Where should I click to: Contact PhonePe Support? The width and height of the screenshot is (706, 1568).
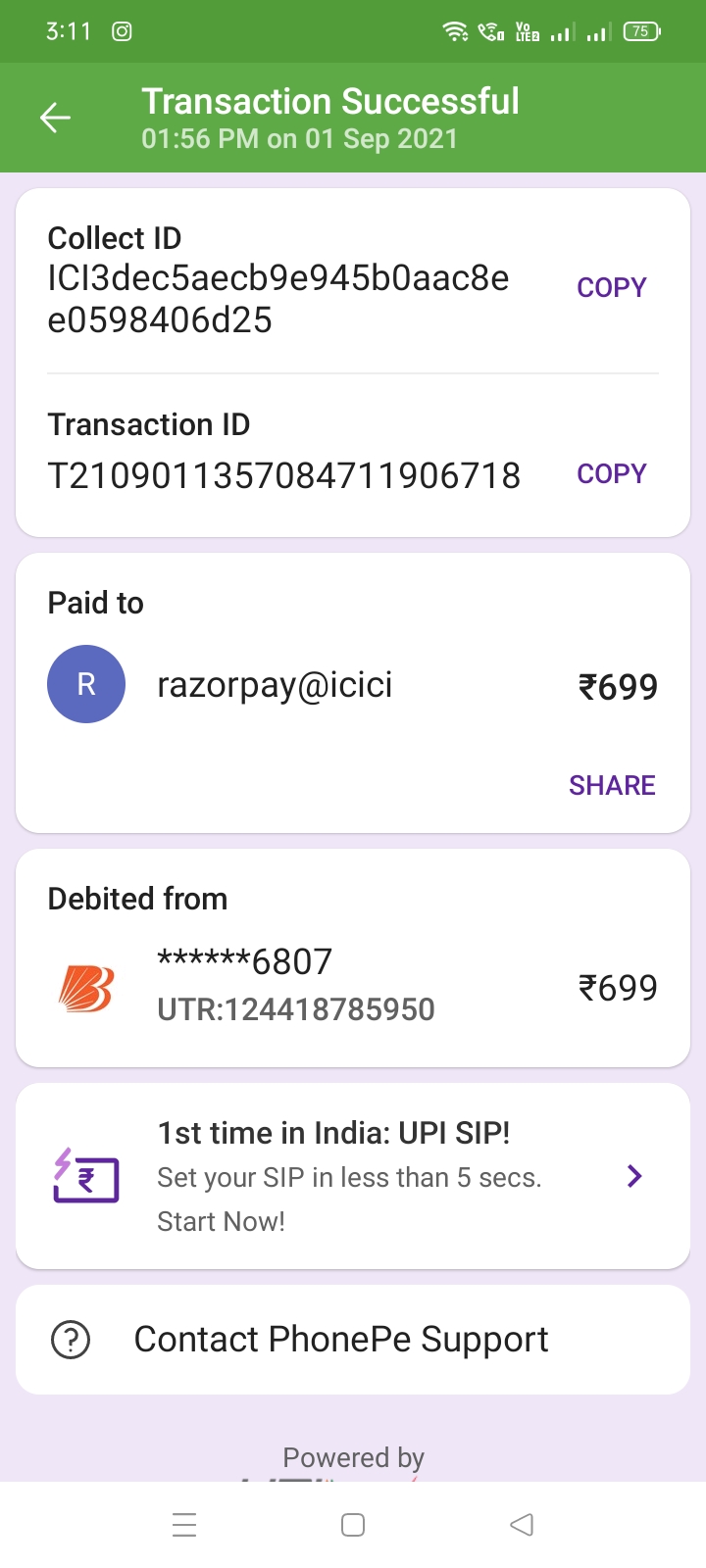[x=340, y=1340]
